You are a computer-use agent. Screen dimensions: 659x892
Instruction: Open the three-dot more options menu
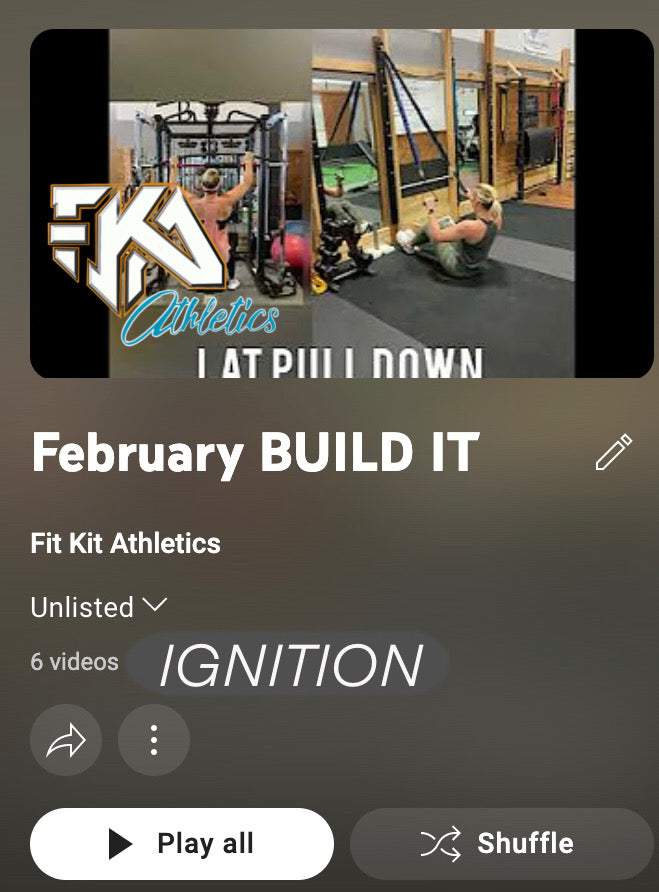153,740
